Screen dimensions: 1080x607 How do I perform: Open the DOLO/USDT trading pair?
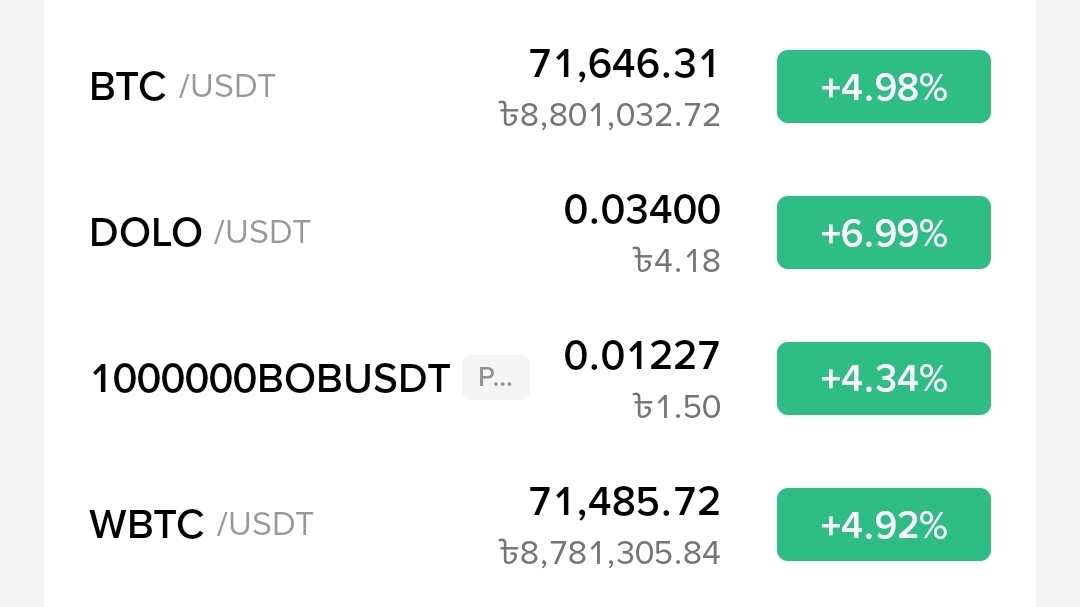point(200,233)
